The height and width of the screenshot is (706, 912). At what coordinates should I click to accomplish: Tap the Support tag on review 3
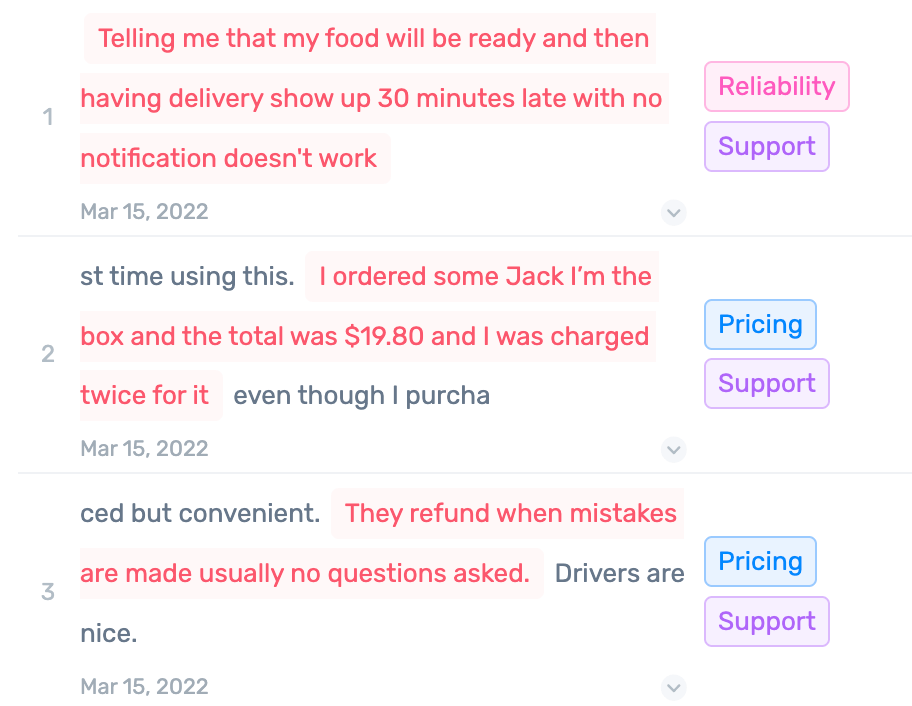(x=766, y=622)
